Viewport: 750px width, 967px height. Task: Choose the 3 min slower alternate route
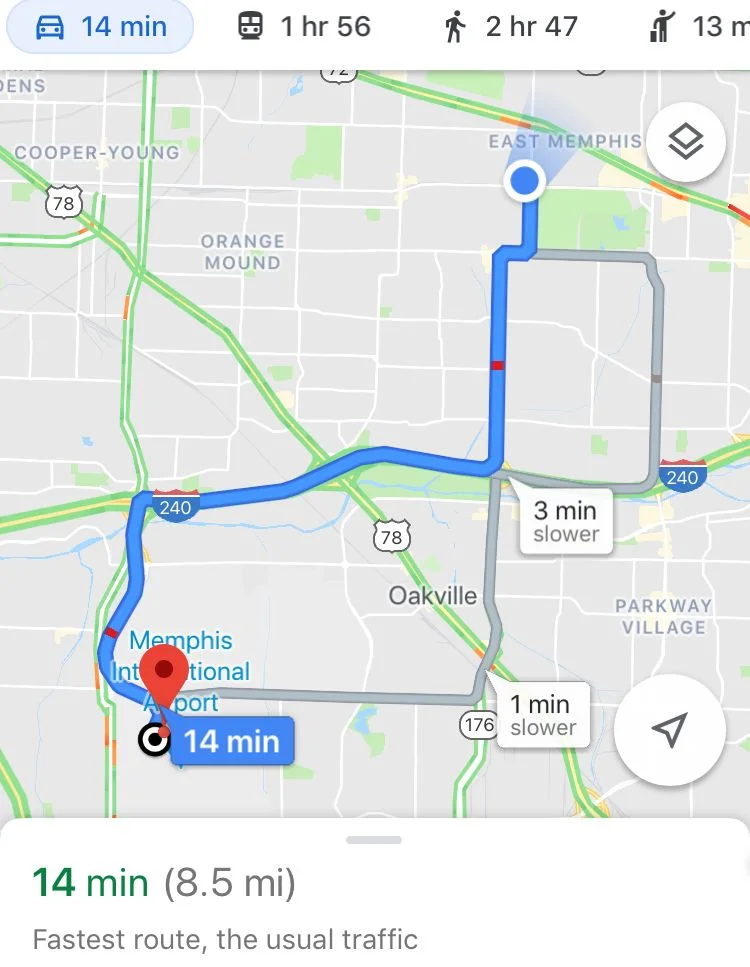[565, 522]
